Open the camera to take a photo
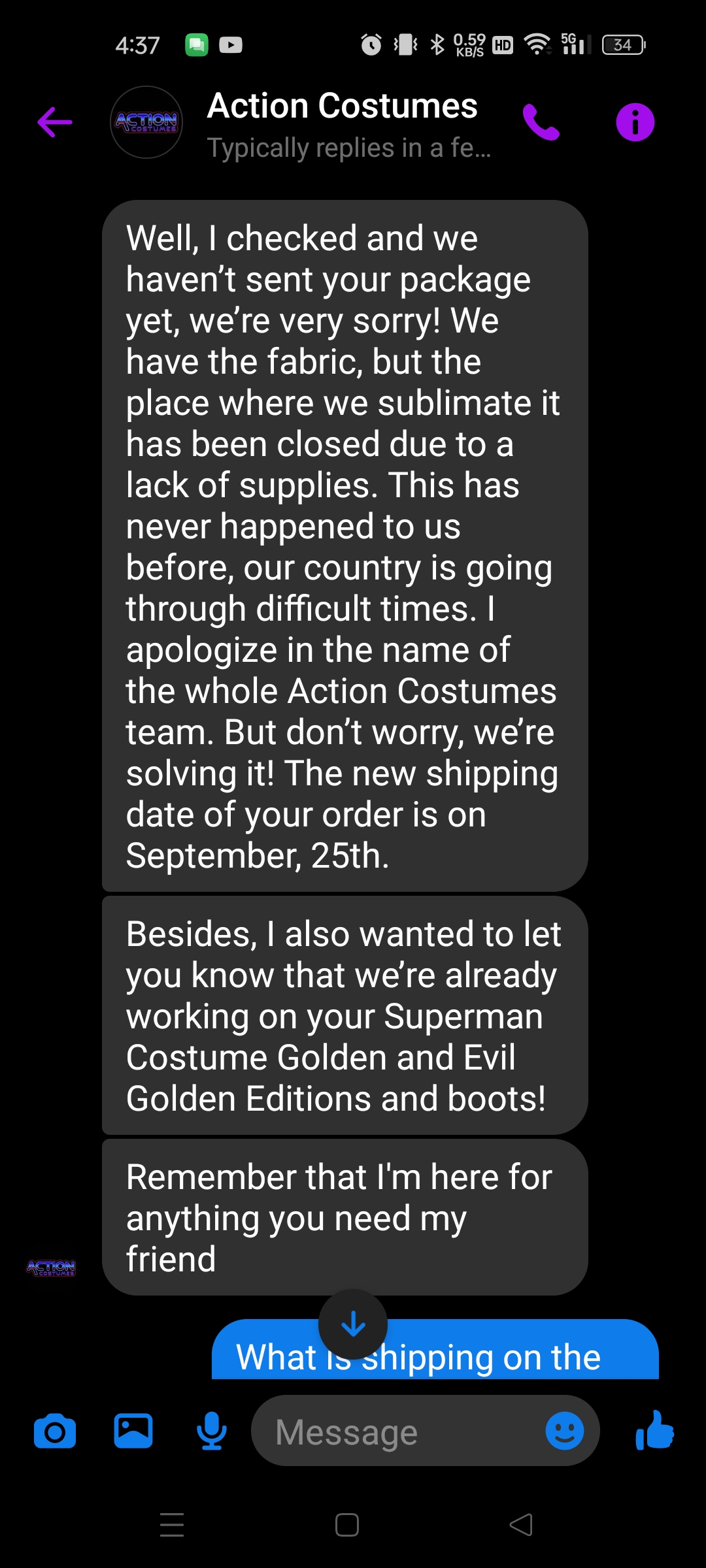 [x=55, y=1431]
